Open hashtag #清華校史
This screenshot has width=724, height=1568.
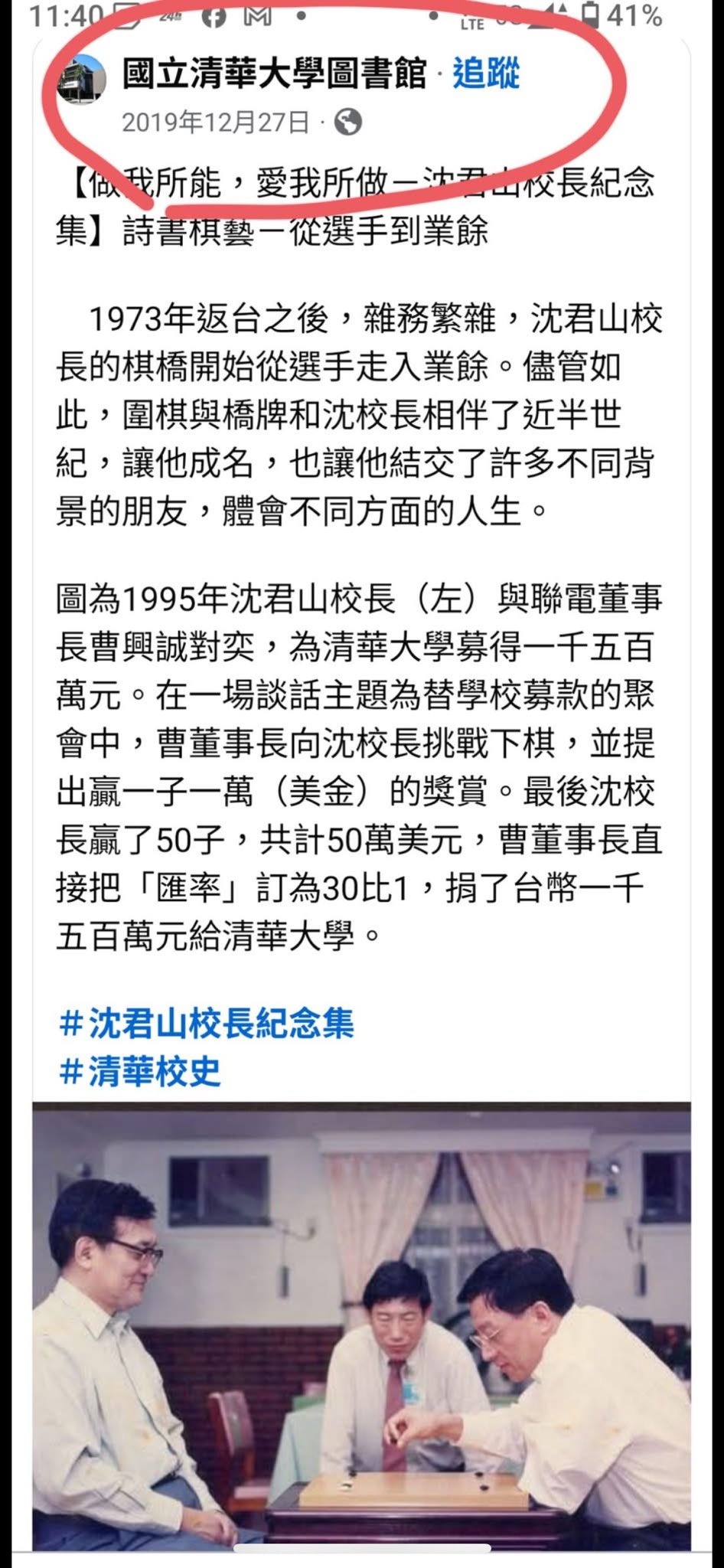click(x=140, y=1071)
